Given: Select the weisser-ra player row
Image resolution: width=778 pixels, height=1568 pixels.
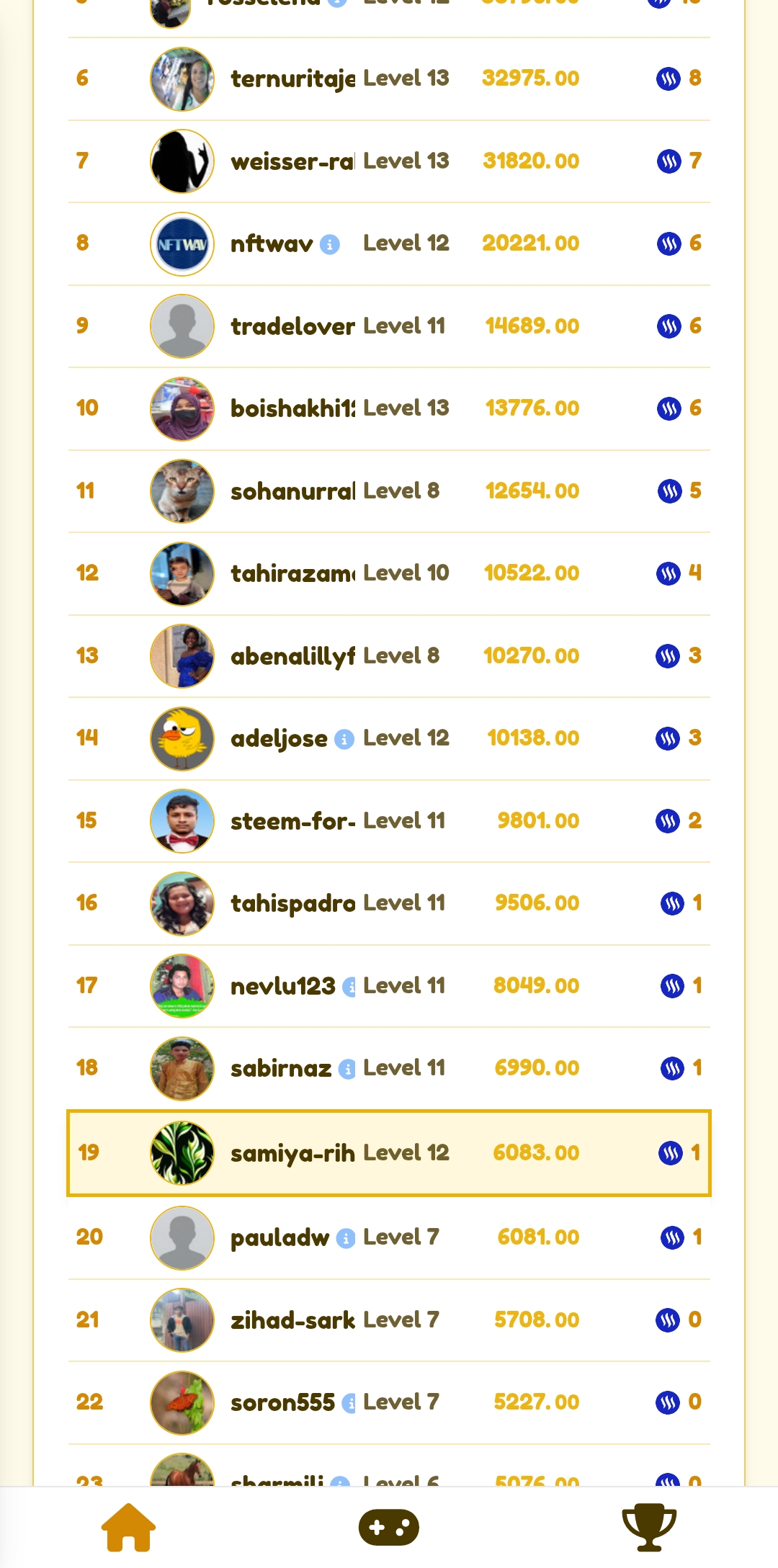Looking at the screenshot, I should (x=389, y=161).
